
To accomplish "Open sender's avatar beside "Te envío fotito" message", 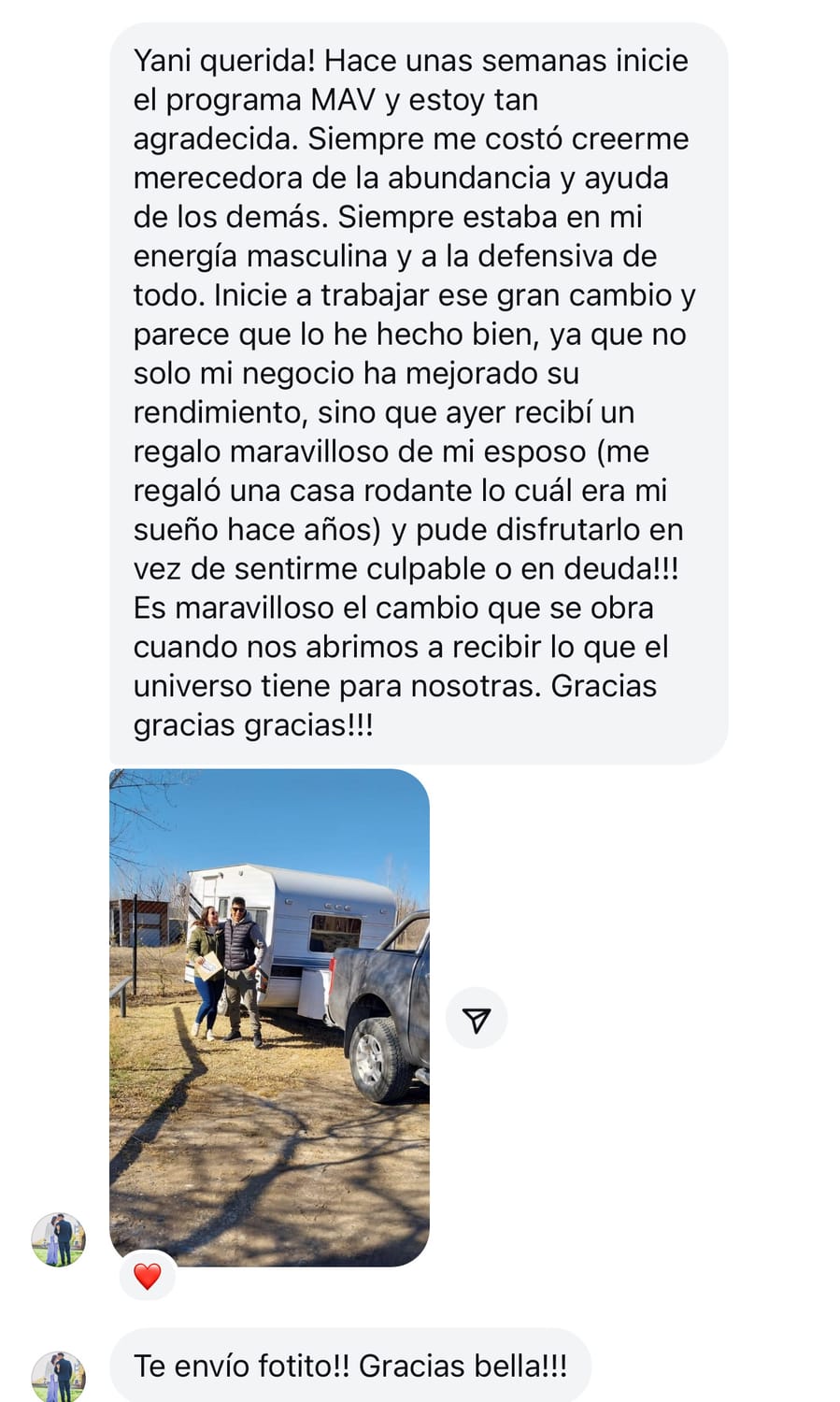I will pyautogui.click(x=59, y=1376).
